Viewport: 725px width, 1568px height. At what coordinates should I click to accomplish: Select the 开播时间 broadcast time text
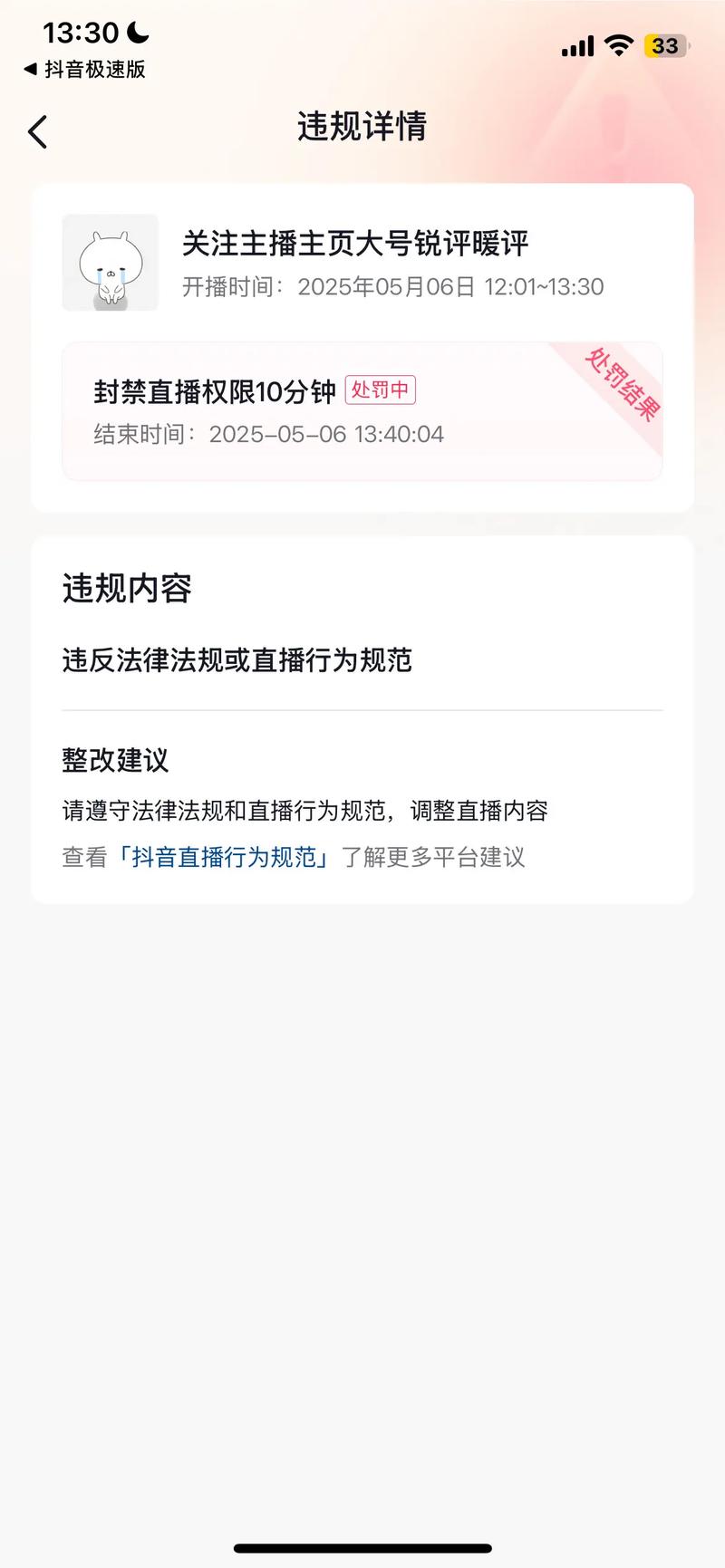(362, 286)
